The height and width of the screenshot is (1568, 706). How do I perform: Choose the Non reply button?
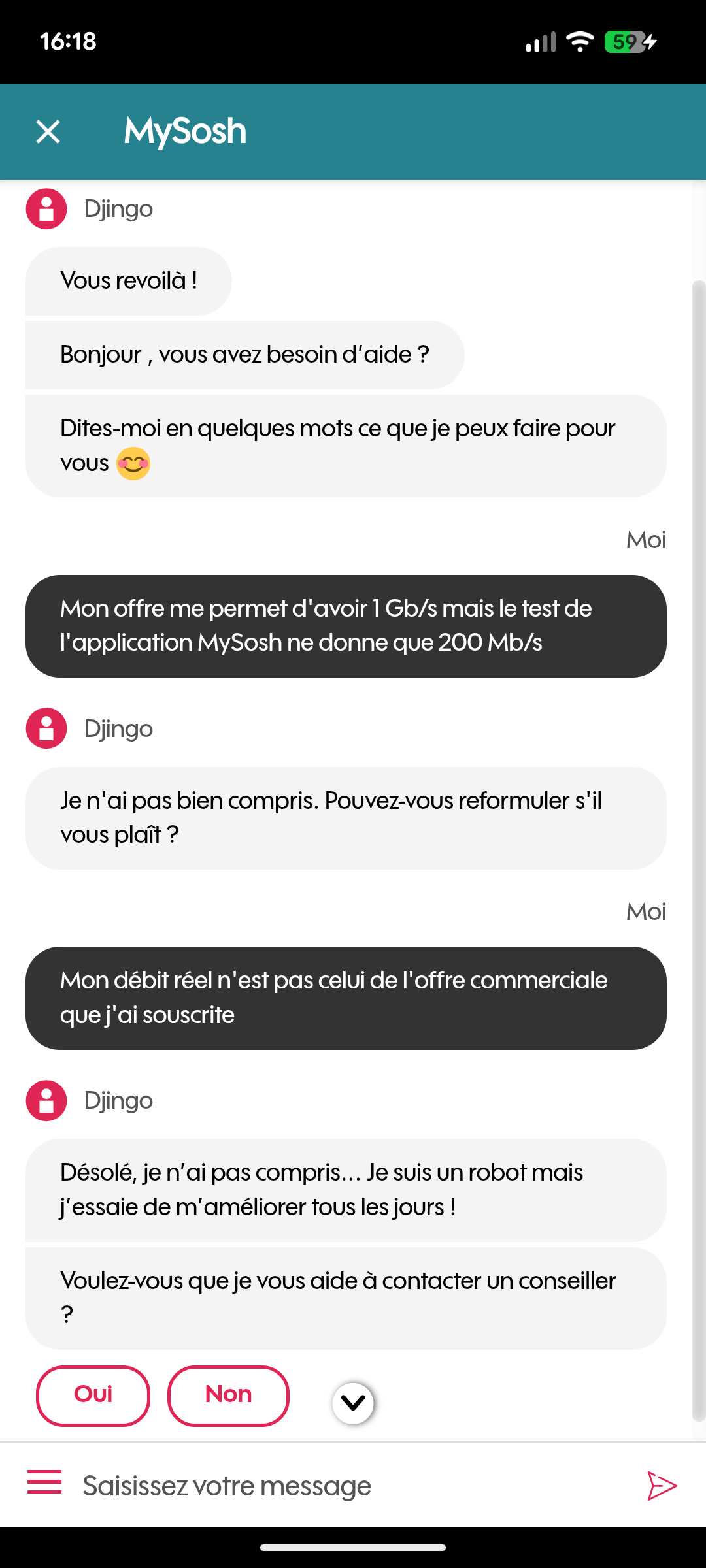click(228, 1395)
